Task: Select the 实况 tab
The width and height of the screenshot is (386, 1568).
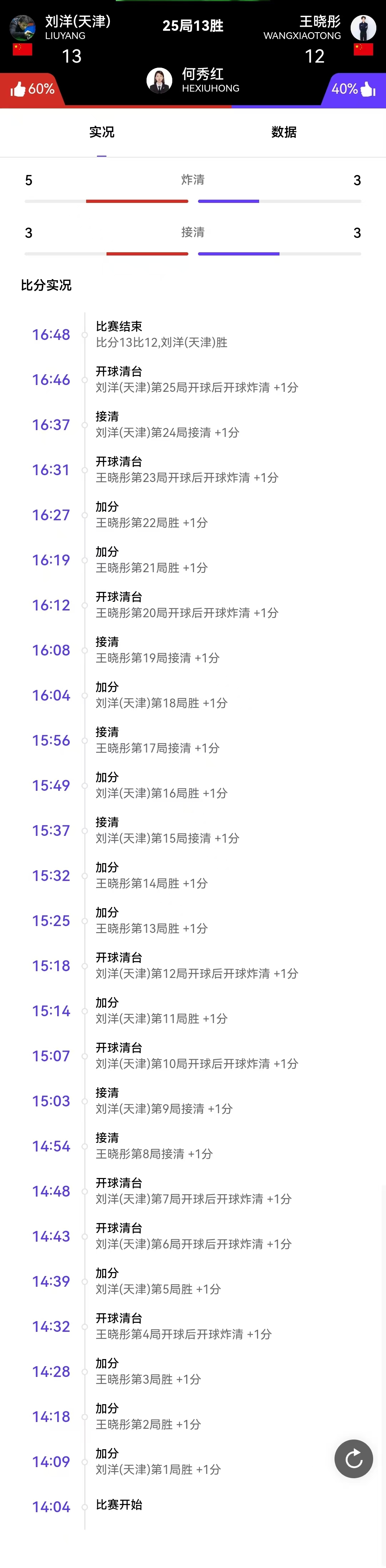Action: pyautogui.click(x=102, y=132)
